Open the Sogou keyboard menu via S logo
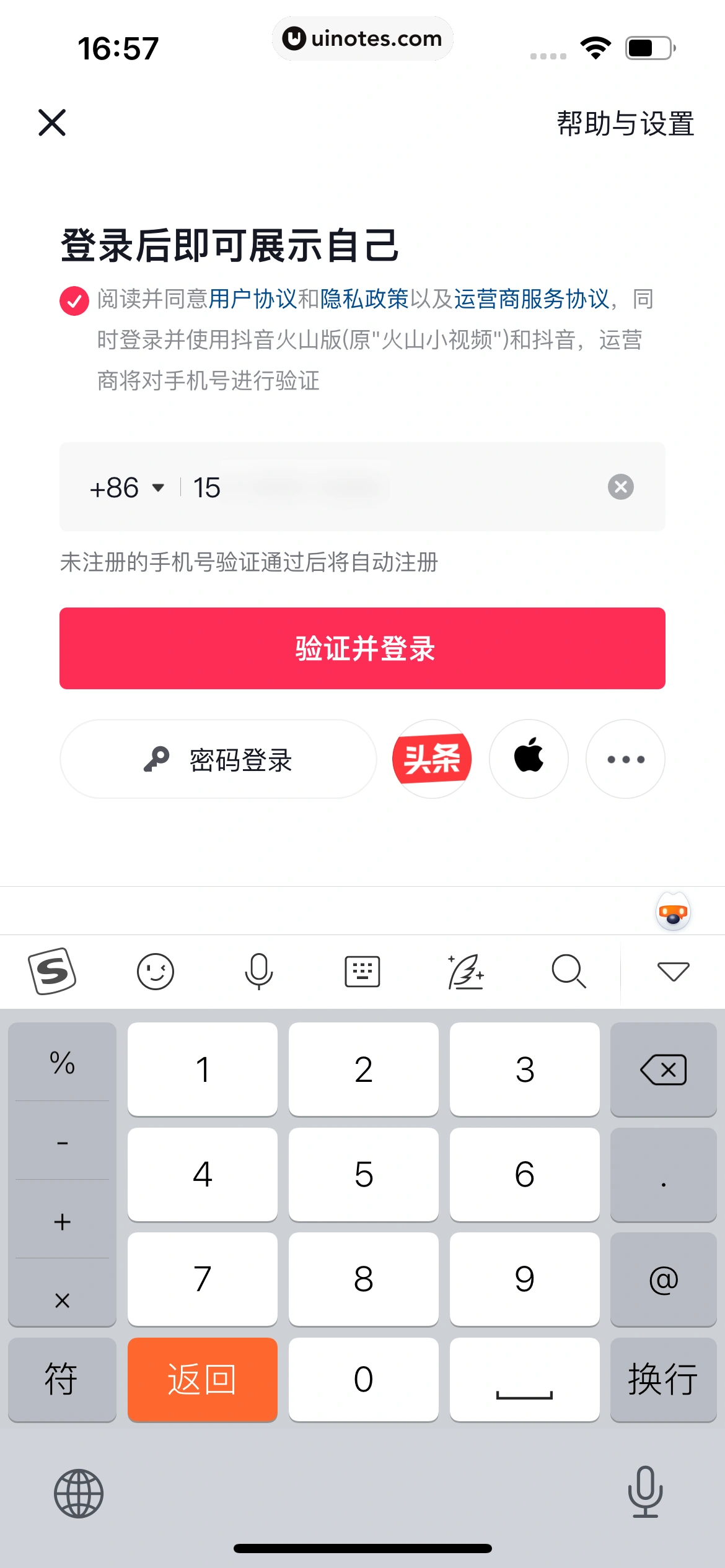Viewport: 725px width, 1568px height. coord(52,971)
